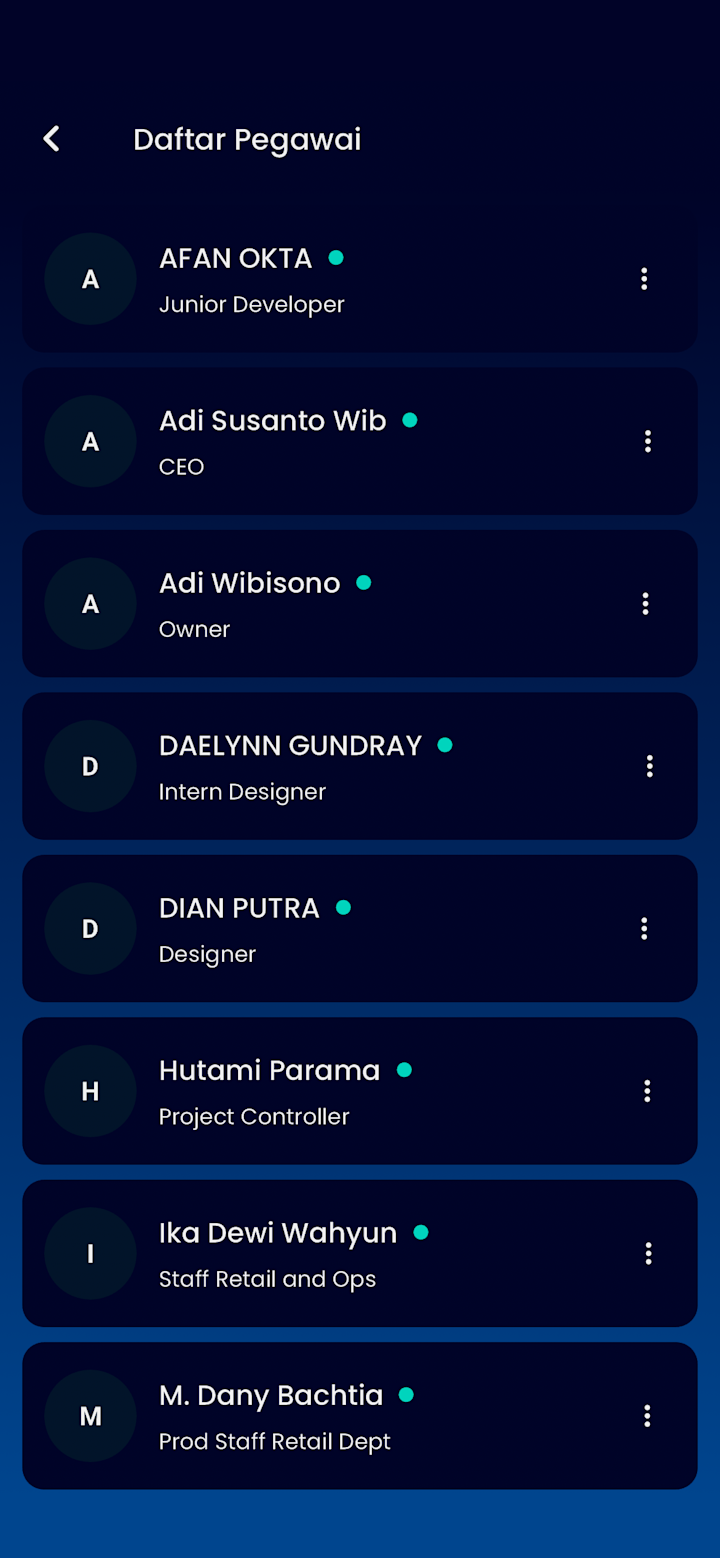Image resolution: width=720 pixels, height=1558 pixels.
Task: Show options for Adi Wibisono
Action: pyautogui.click(x=646, y=603)
